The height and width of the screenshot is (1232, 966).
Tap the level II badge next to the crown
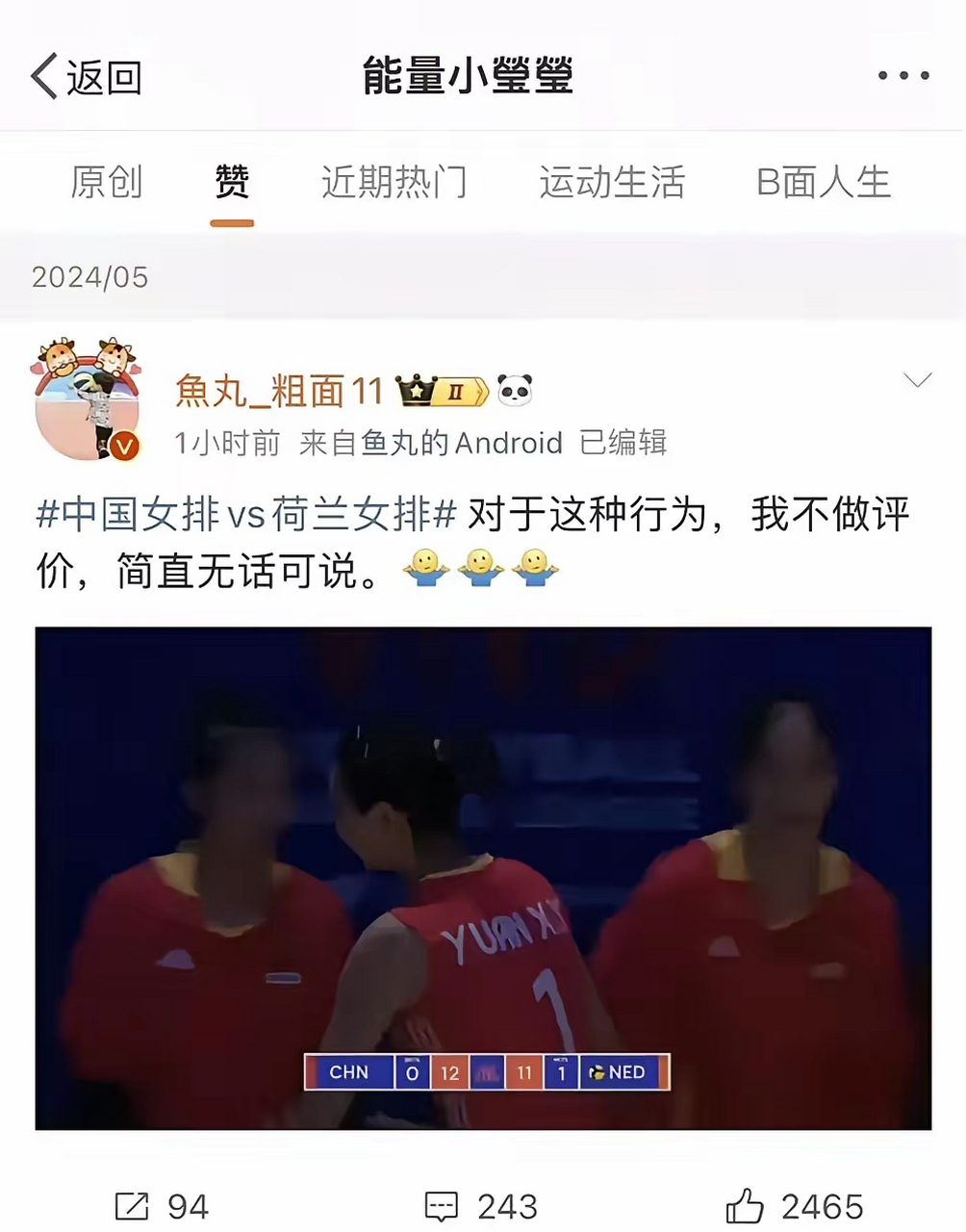[x=460, y=388]
